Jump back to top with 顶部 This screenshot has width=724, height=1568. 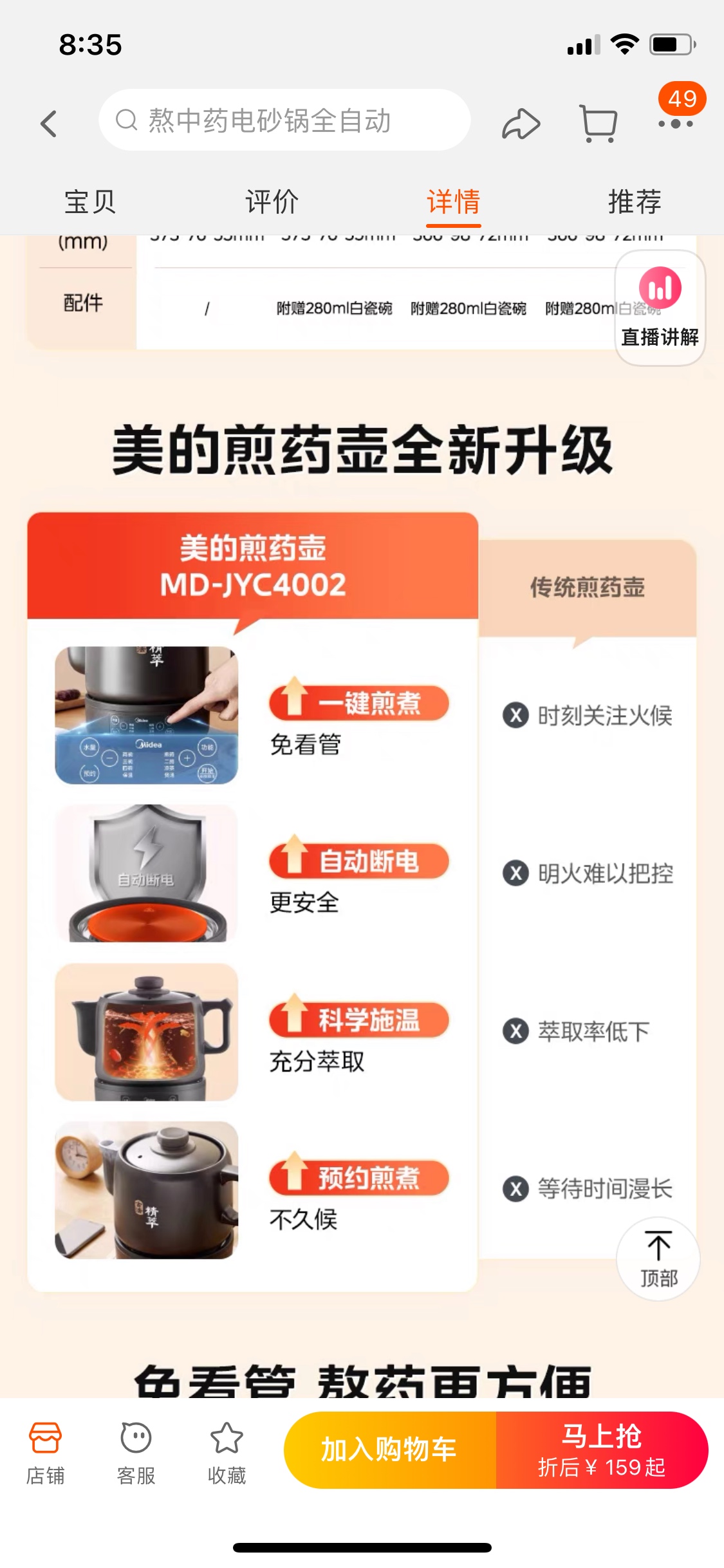coord(658,1258)
